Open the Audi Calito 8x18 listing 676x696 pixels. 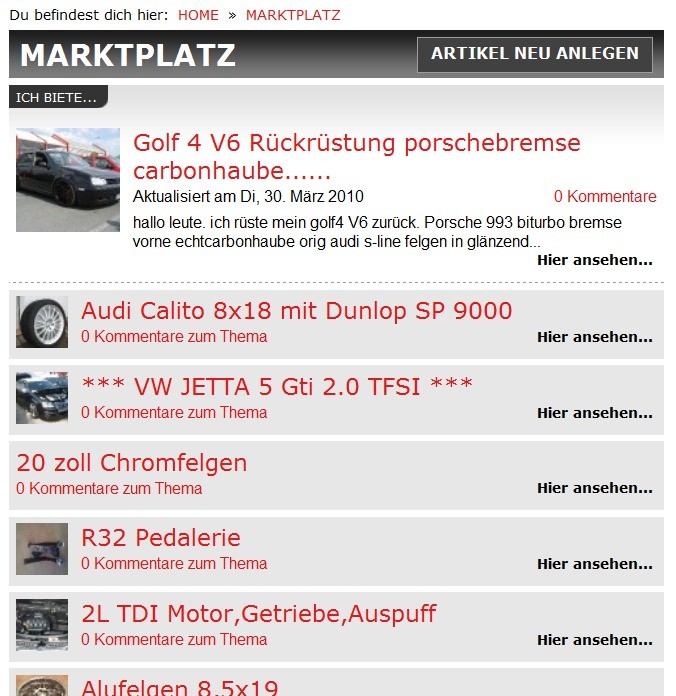(x=296, y=311)
